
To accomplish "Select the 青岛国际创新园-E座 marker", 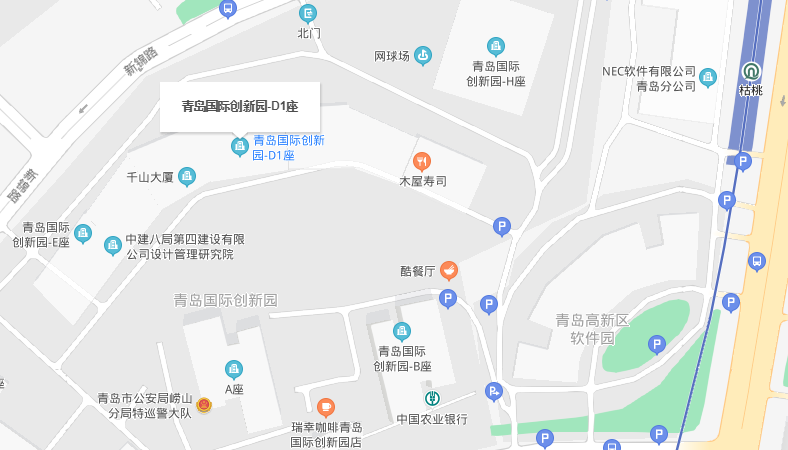I will pos(83,233).
